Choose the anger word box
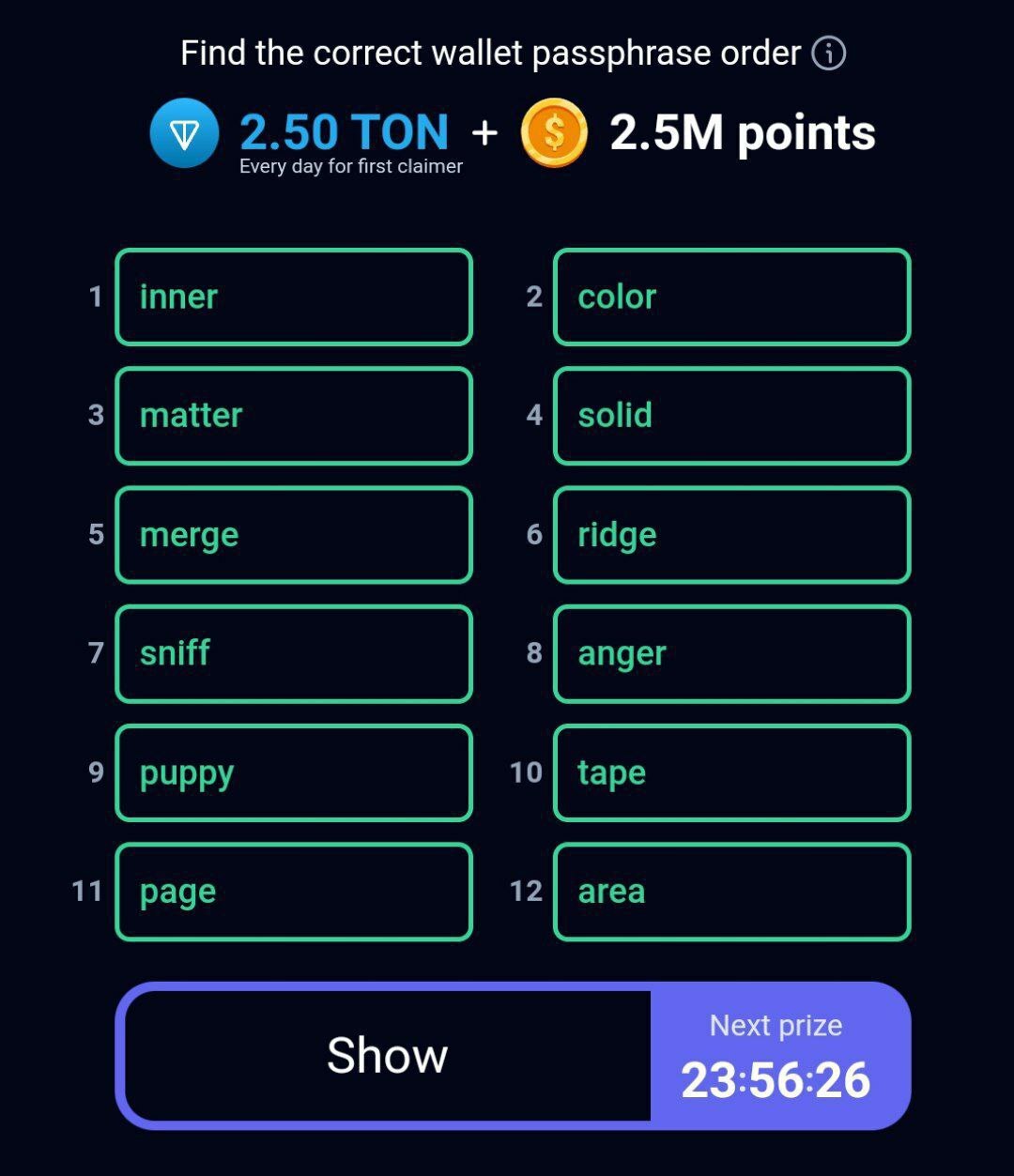 (x=731, y=653)
